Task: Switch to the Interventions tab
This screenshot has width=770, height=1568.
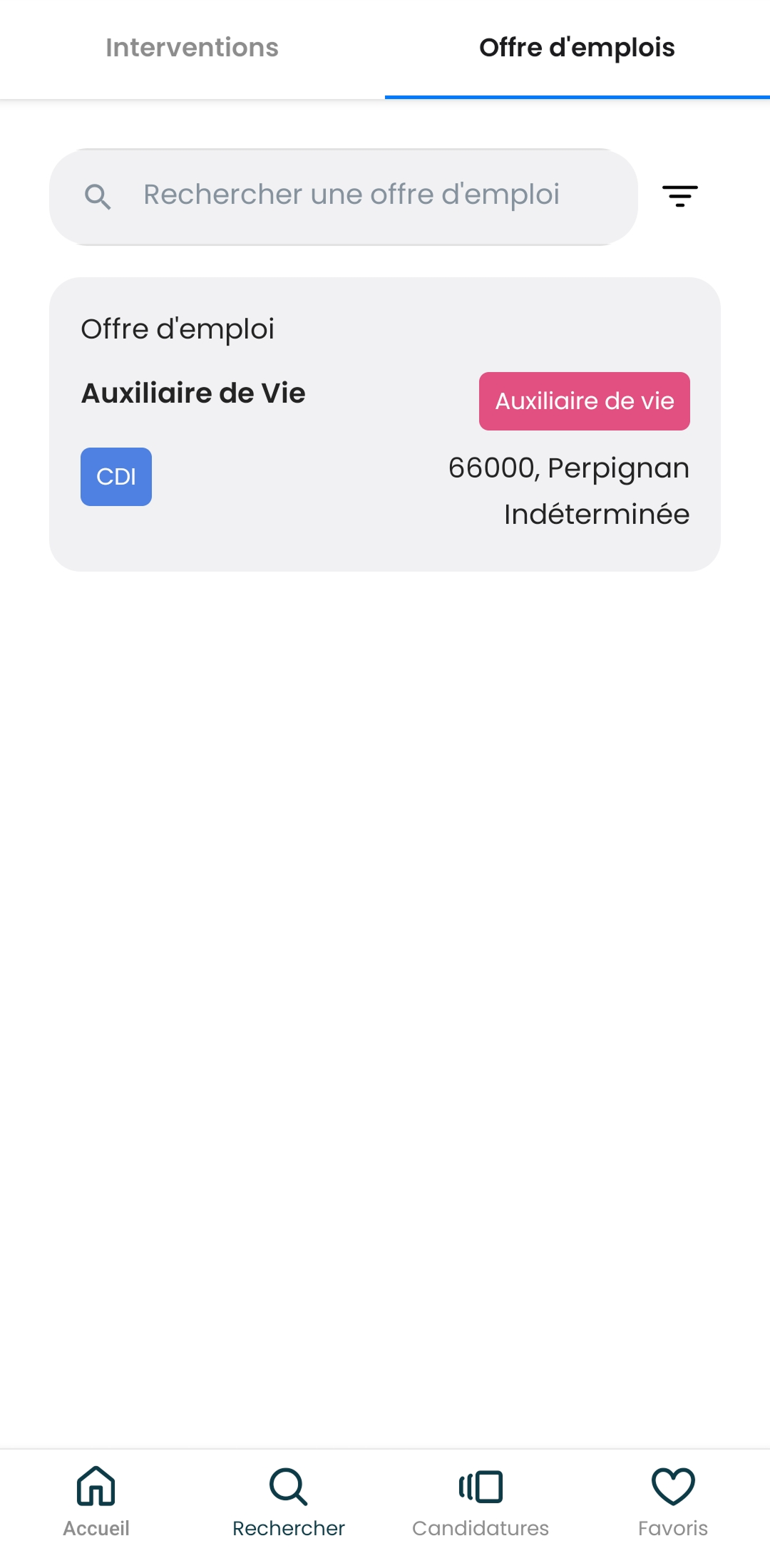Action: click(192, 48)
